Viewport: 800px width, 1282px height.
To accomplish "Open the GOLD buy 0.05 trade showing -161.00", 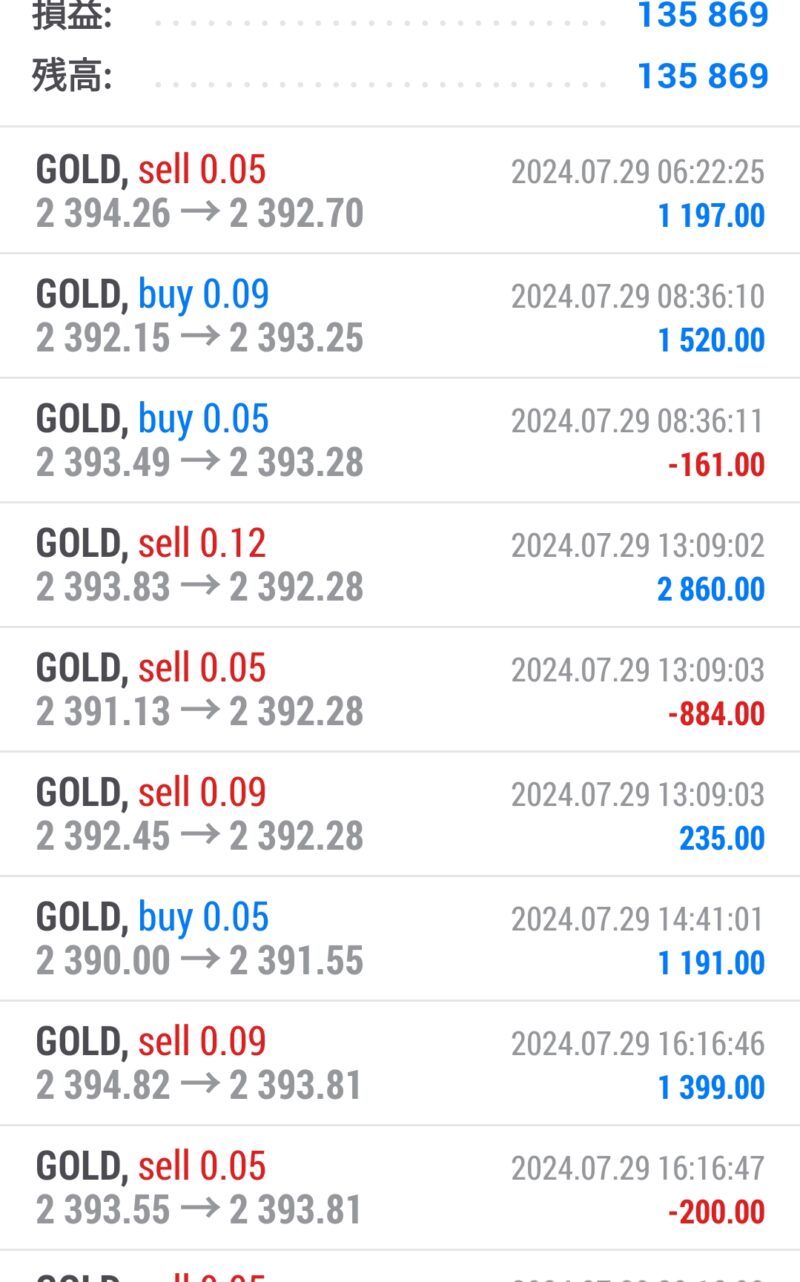I will click(400, 441).
